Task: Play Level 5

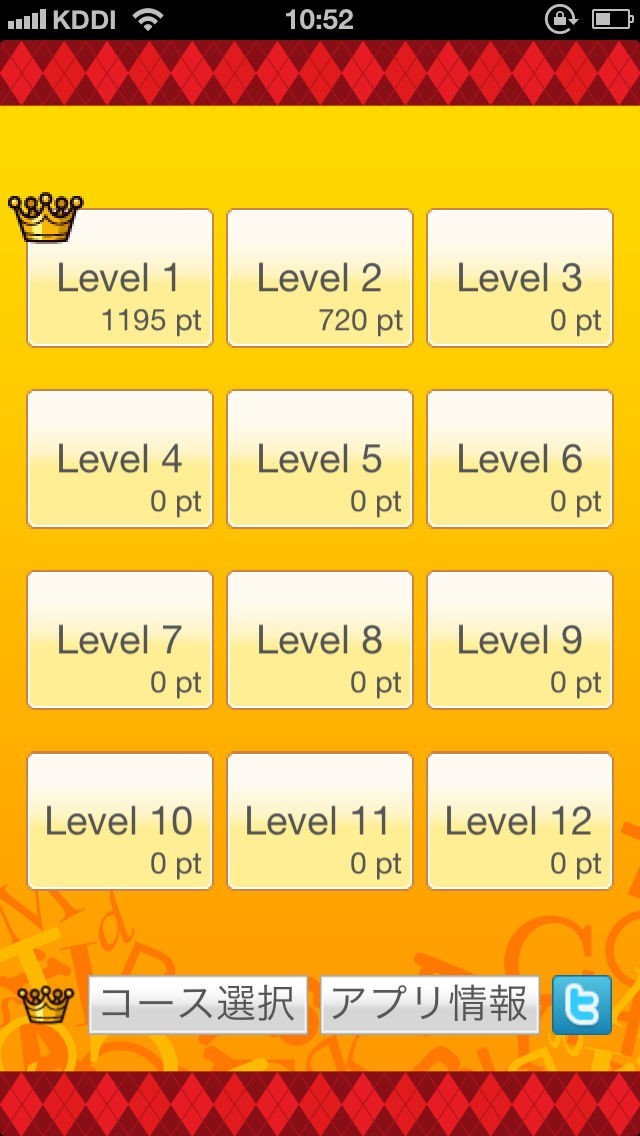Action: [x=320, y=459]
